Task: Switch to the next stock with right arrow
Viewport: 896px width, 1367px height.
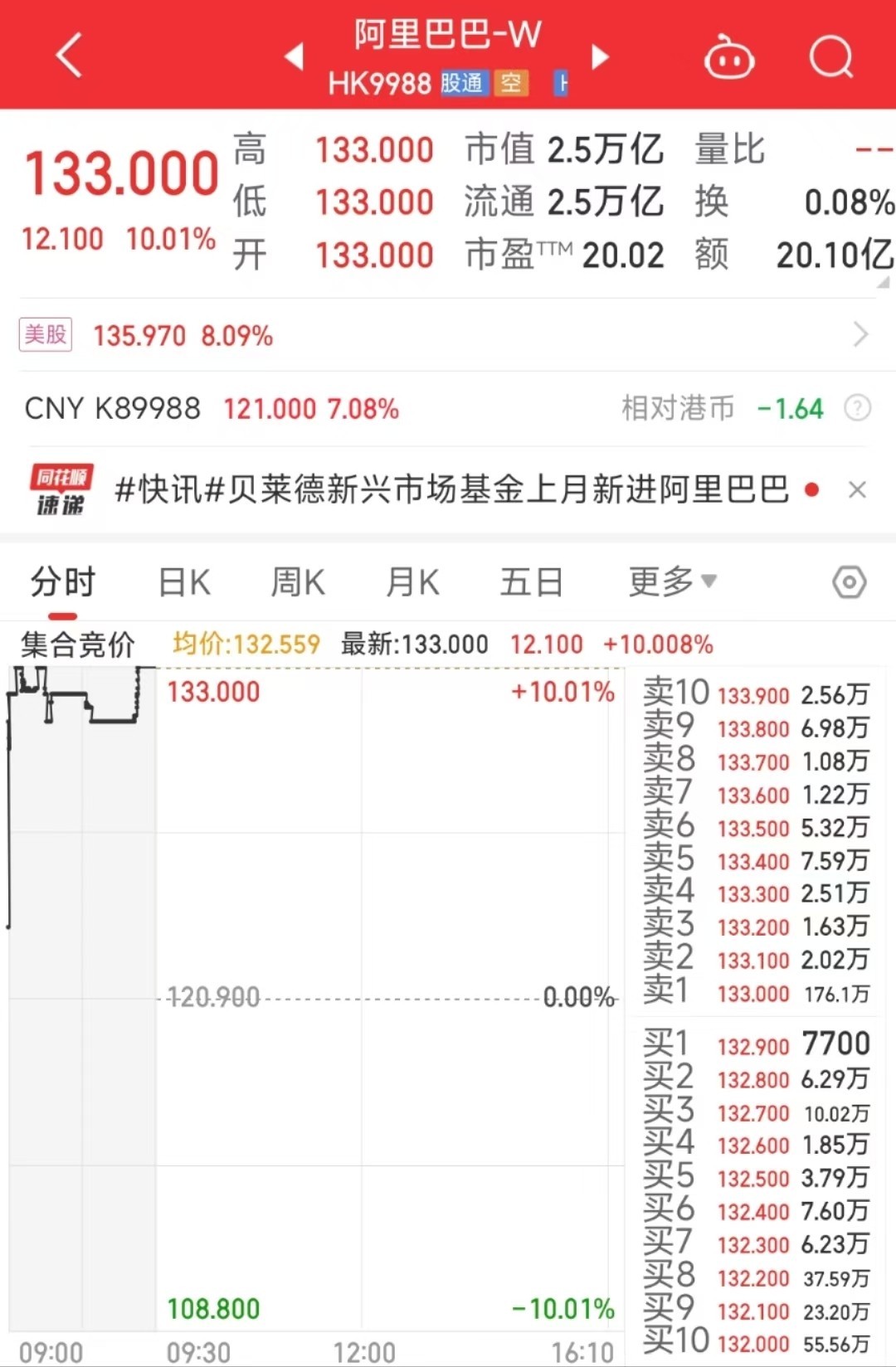Action: pyautogui.click(x=600, y=56)
